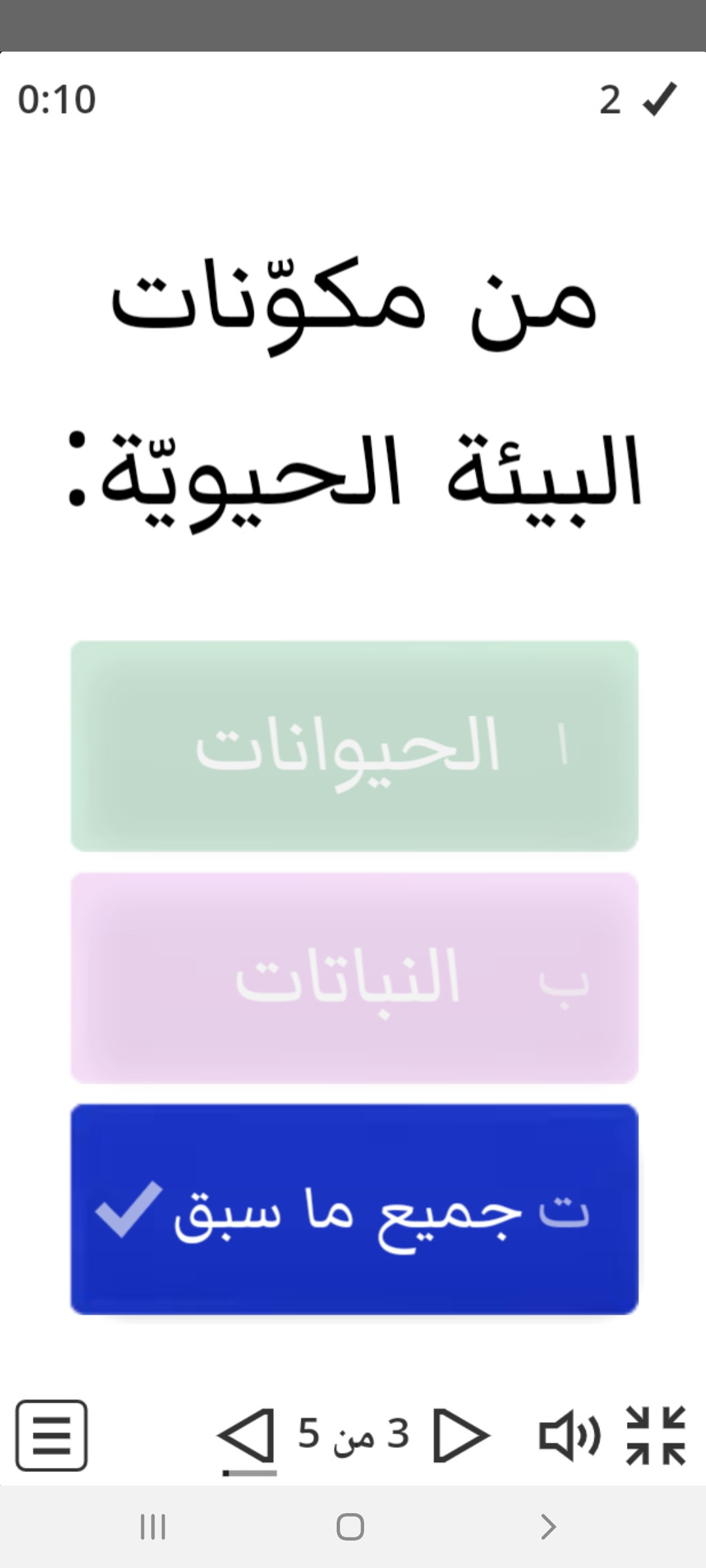Toggle the sound speaker icon
Image resolution: width=706 pixels, height=1568 pixels.
coord(569,1435)
